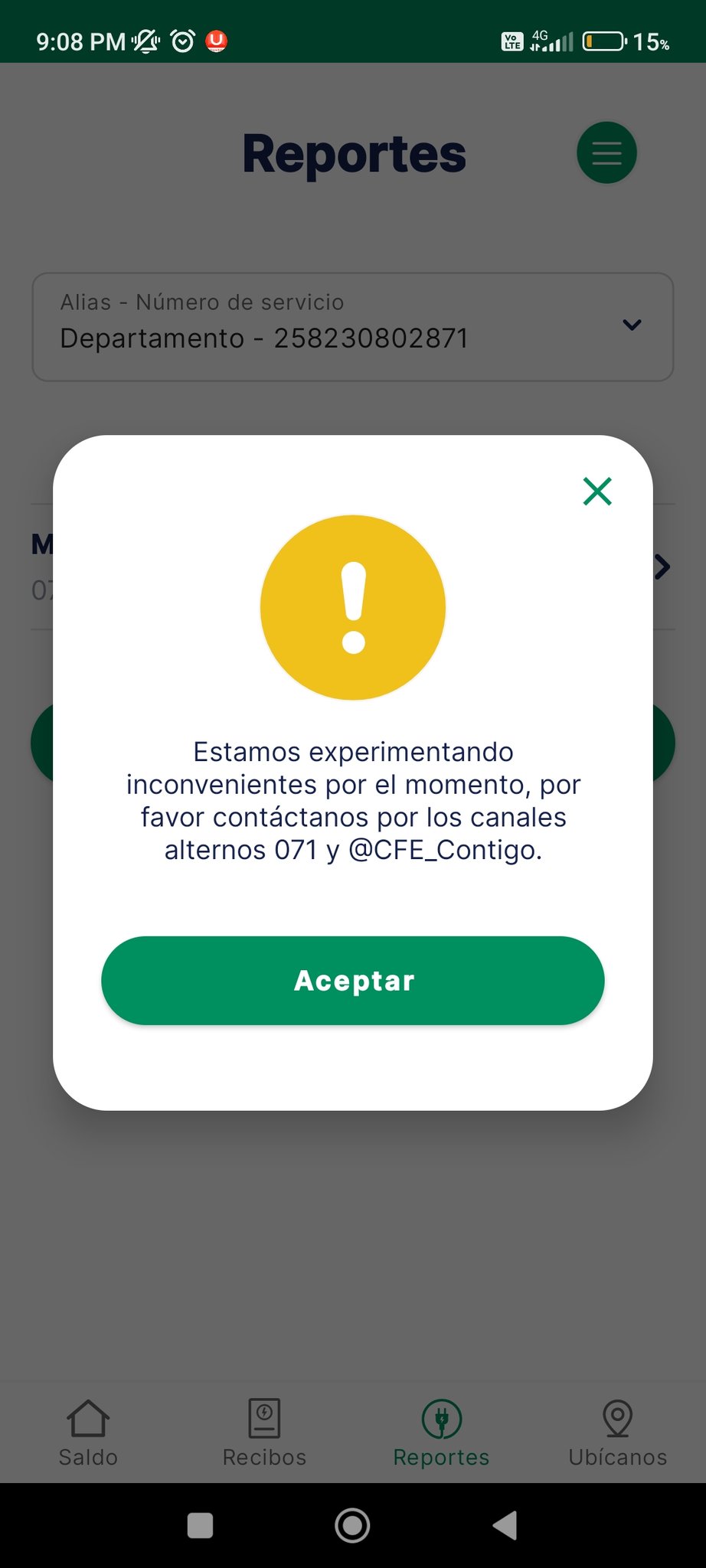Expand the Alias service number dropdown
This screenshot has width=706, height=1568.
pos(353,327)
